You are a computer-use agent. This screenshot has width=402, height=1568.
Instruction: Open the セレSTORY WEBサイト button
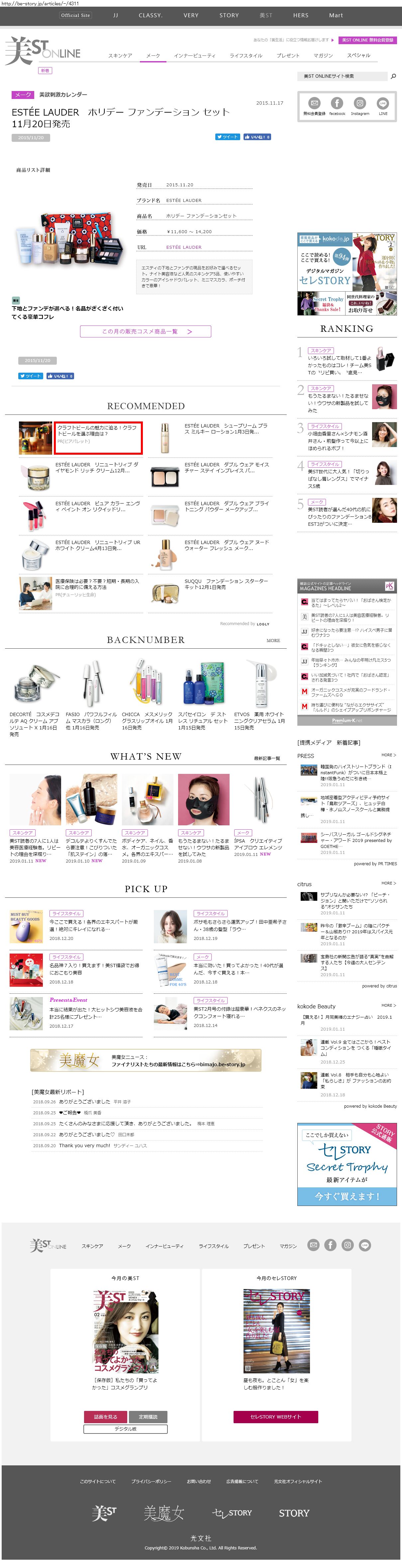click(x=276, y=1417)
